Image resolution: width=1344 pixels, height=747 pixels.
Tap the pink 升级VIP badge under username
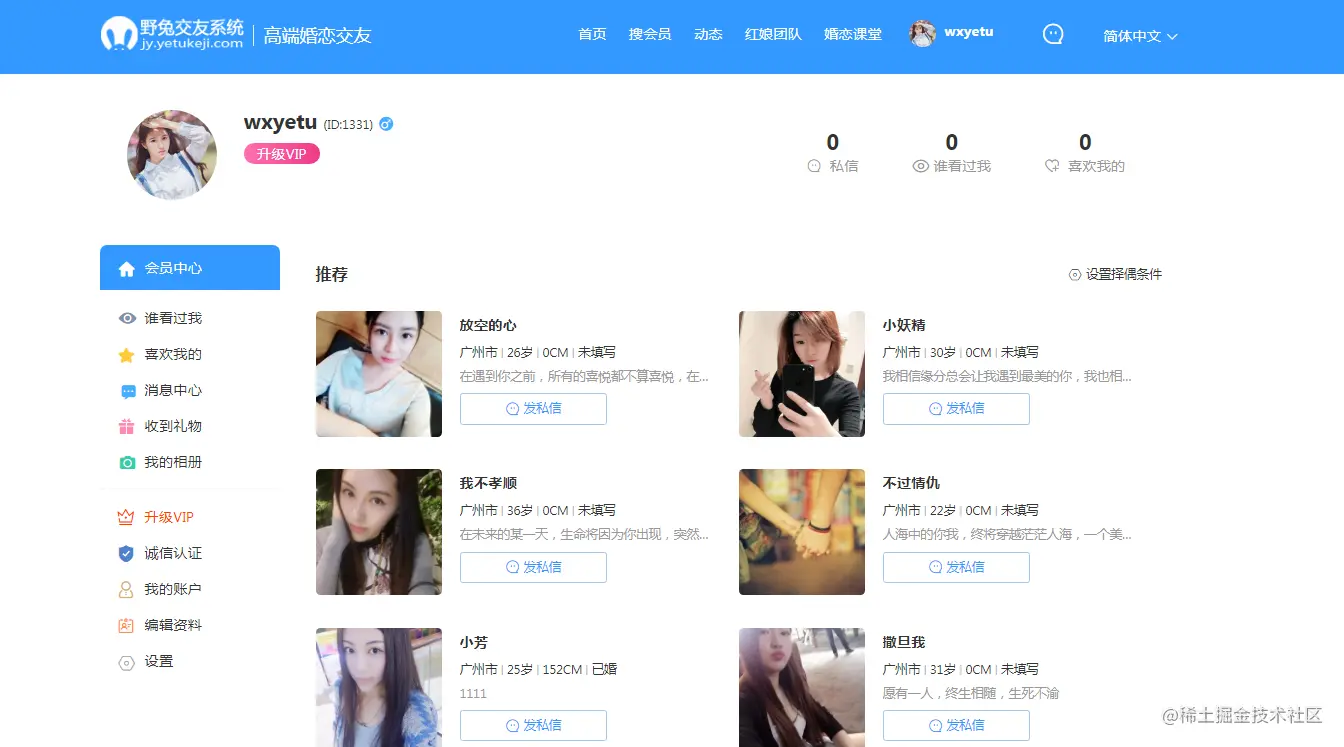(x=281, y=154)
